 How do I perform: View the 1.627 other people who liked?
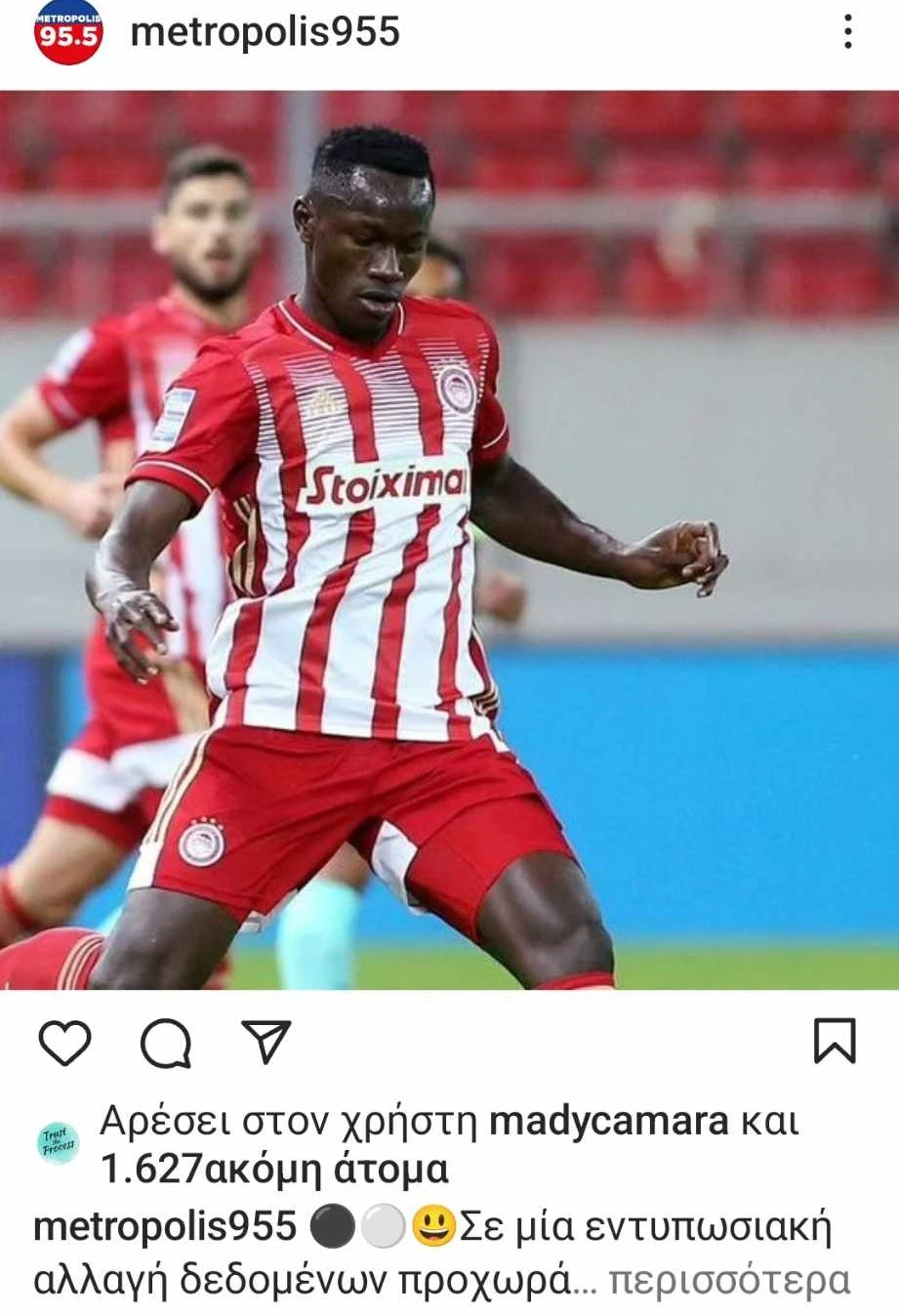click(x=273, y=1169)
